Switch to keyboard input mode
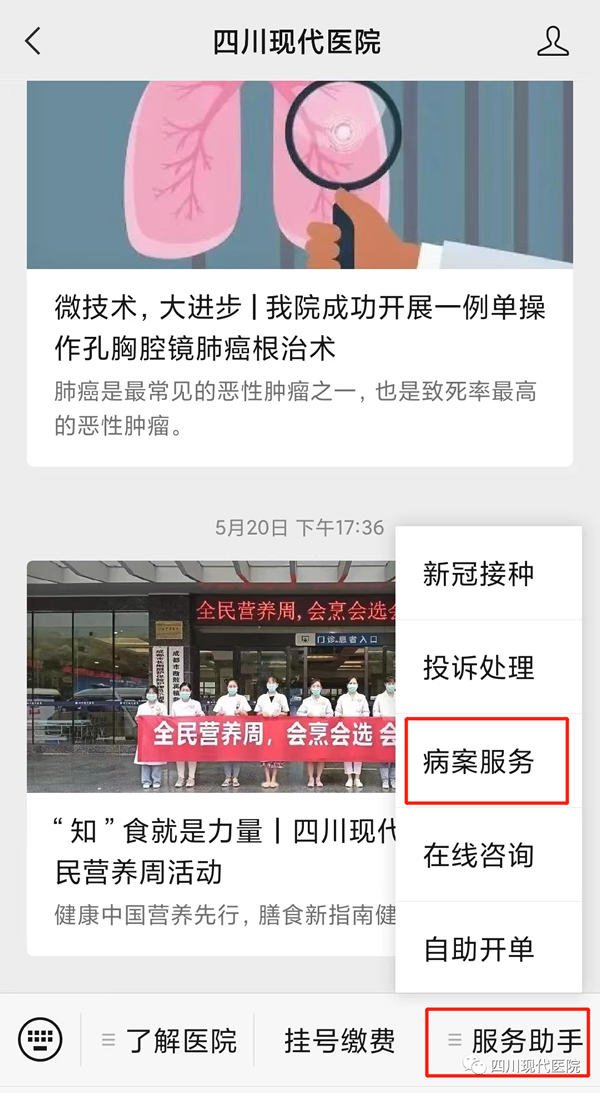The height and width of the screenshot is (1093, 600). tap(40, 1040)
